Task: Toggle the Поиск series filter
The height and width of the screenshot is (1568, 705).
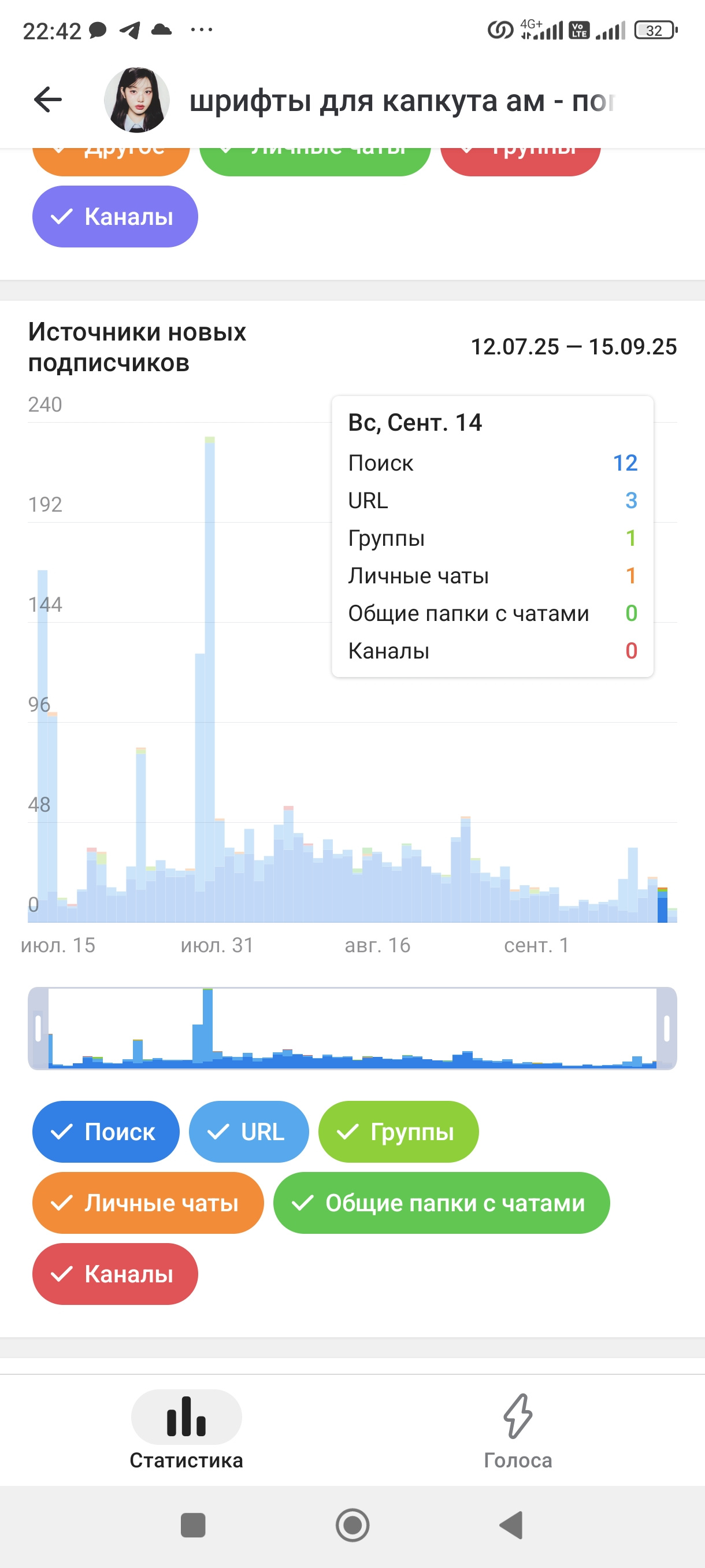Action: pyautogui.click(x=106, y=1131)
